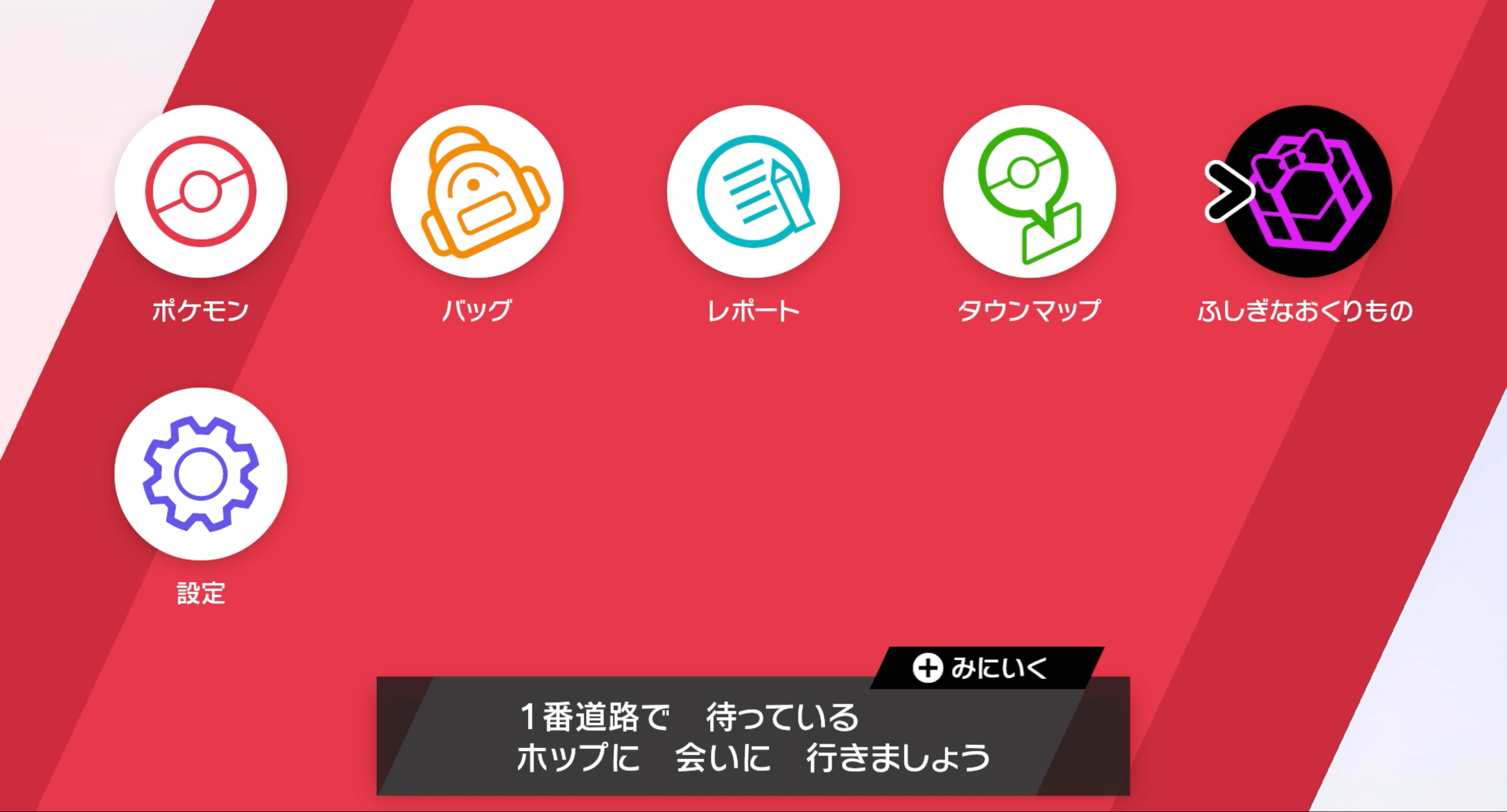Screen dimensions: 1507x812
Task: Open the タウンマップ (Town Map)
Action: pos(1029,191)
